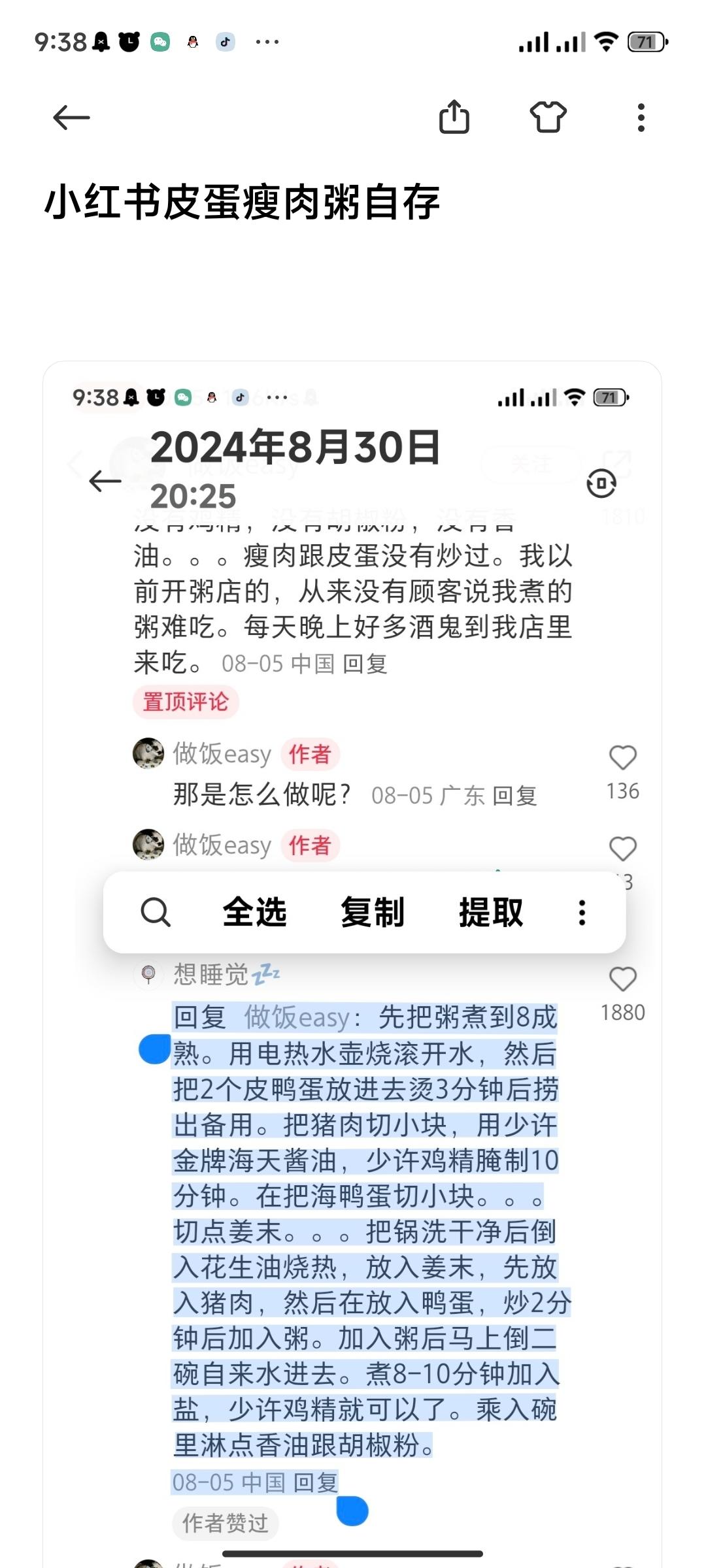Share this note
The image size is (706, 1568).
454,118
